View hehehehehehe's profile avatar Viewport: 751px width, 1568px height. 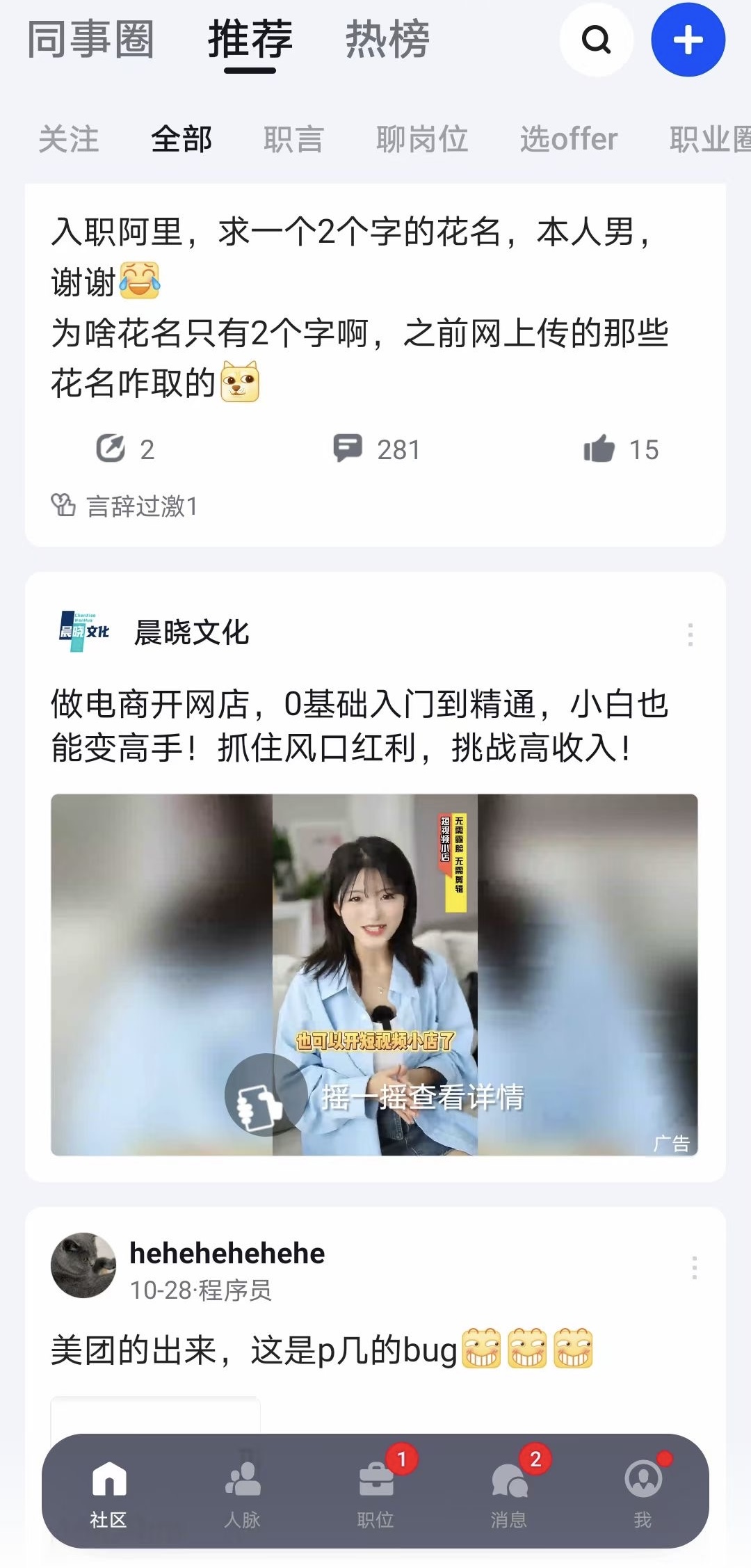(x=83, y=1265)
